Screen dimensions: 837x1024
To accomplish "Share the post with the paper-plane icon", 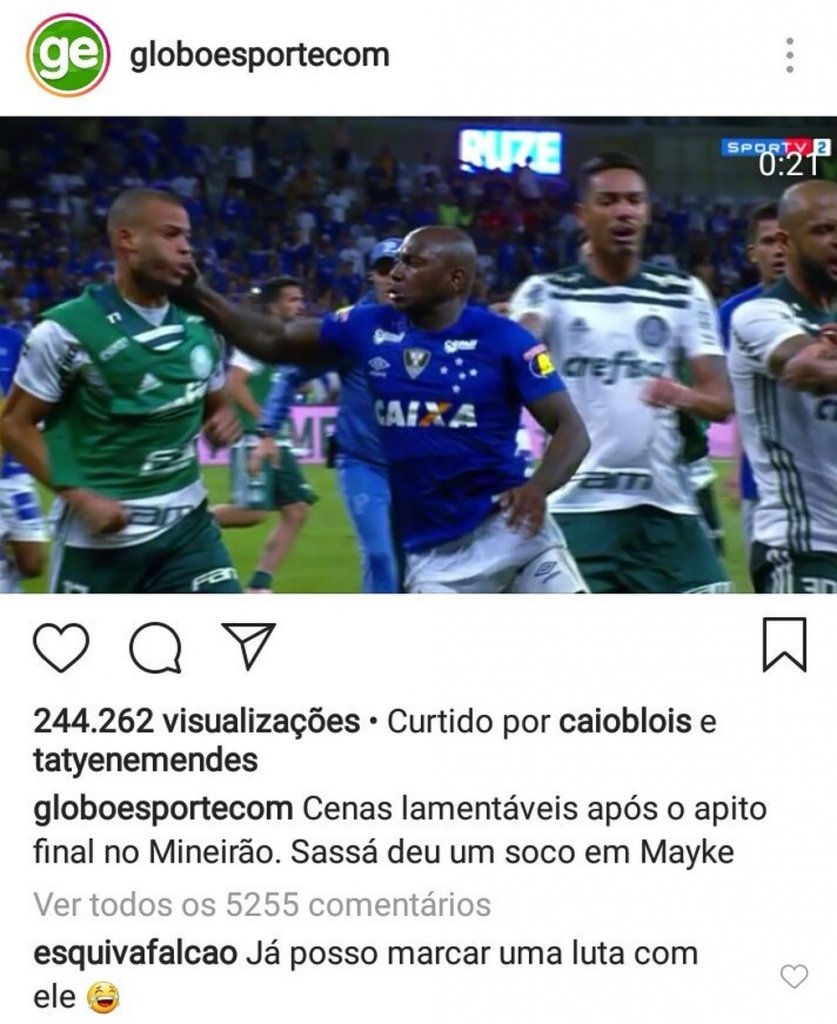I will click(x=248, y=646).
